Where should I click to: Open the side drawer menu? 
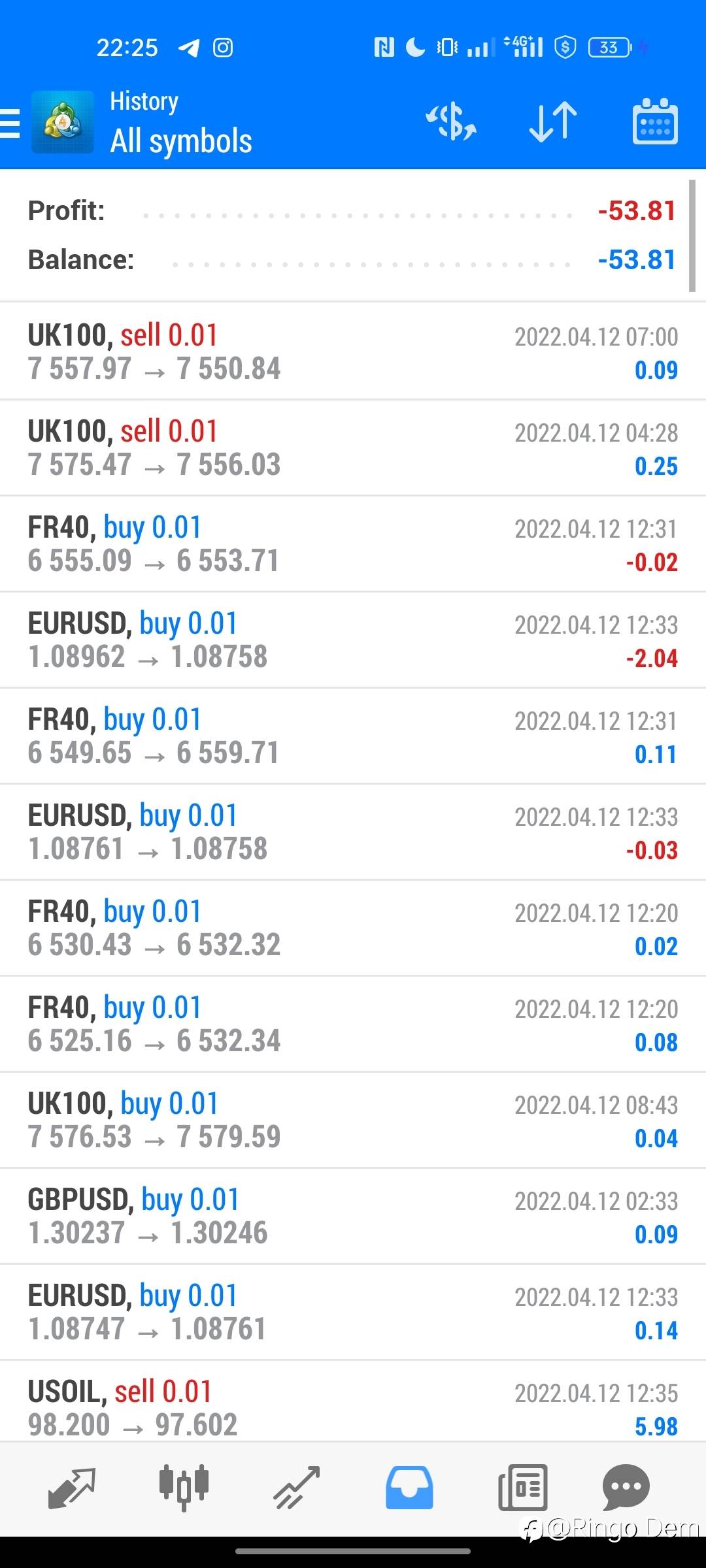pos(10,123)
